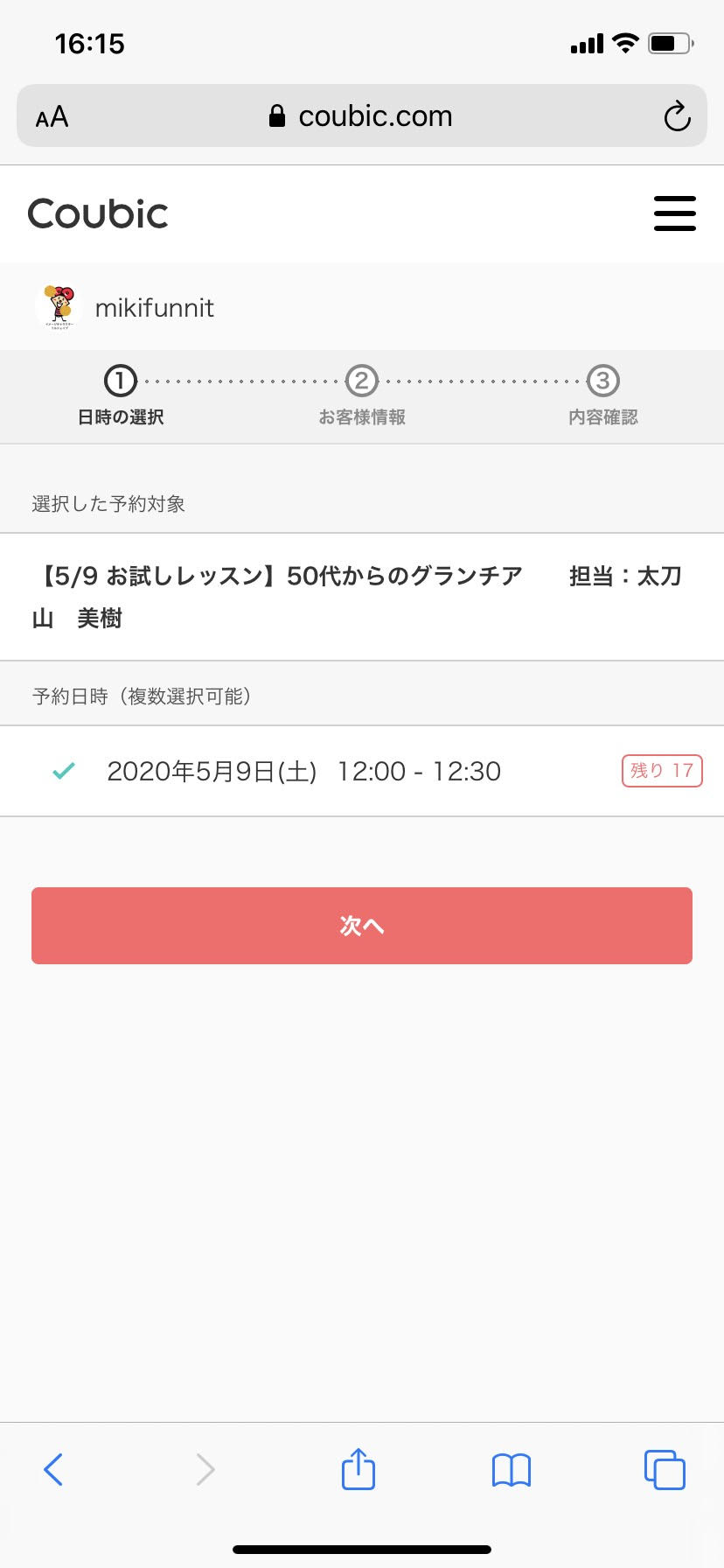Tap the coubic.com address bar
This screenshot has width=724, height=1568.
pos(362,115)
